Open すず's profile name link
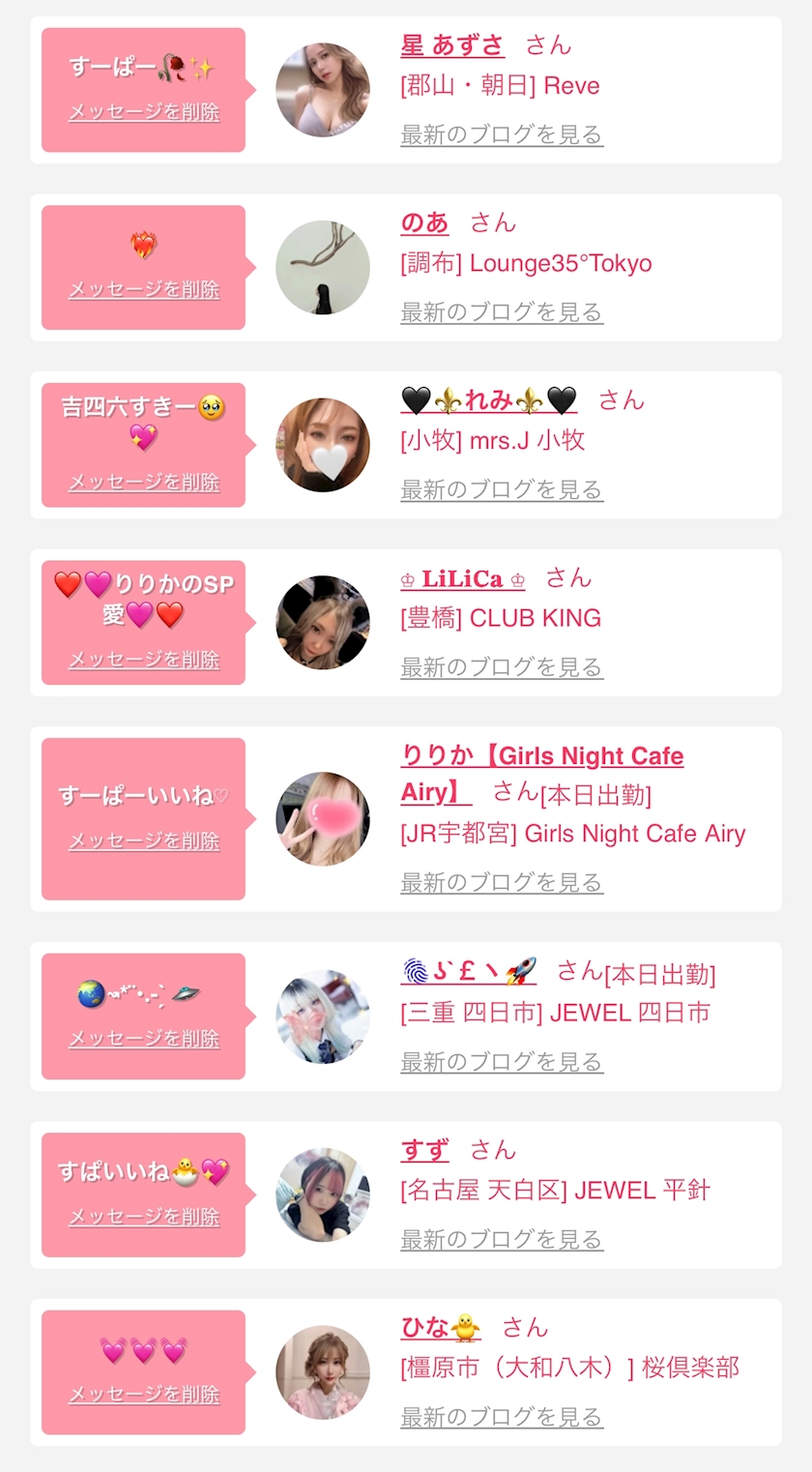Image resolution: width=812 pixels, height=1472 pixels. click(x=424, y=1151)
